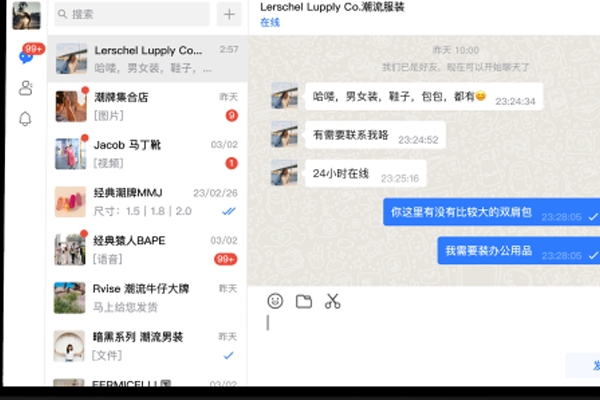Screen dimensions: 600x400
Task: Open the messages tab with 99+ badge
Action: click(x=27, y=56)
